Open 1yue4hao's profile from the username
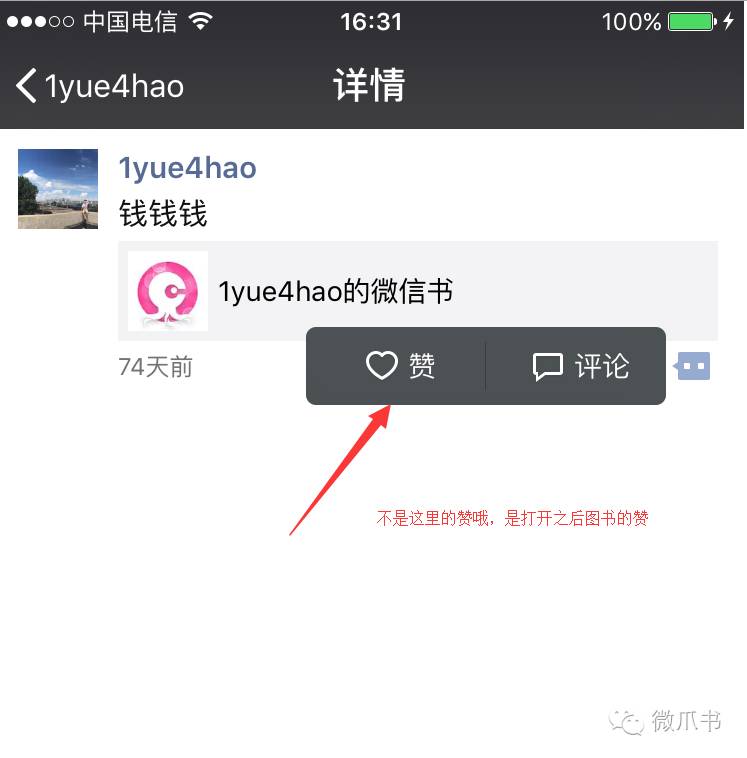 (187, 168)
